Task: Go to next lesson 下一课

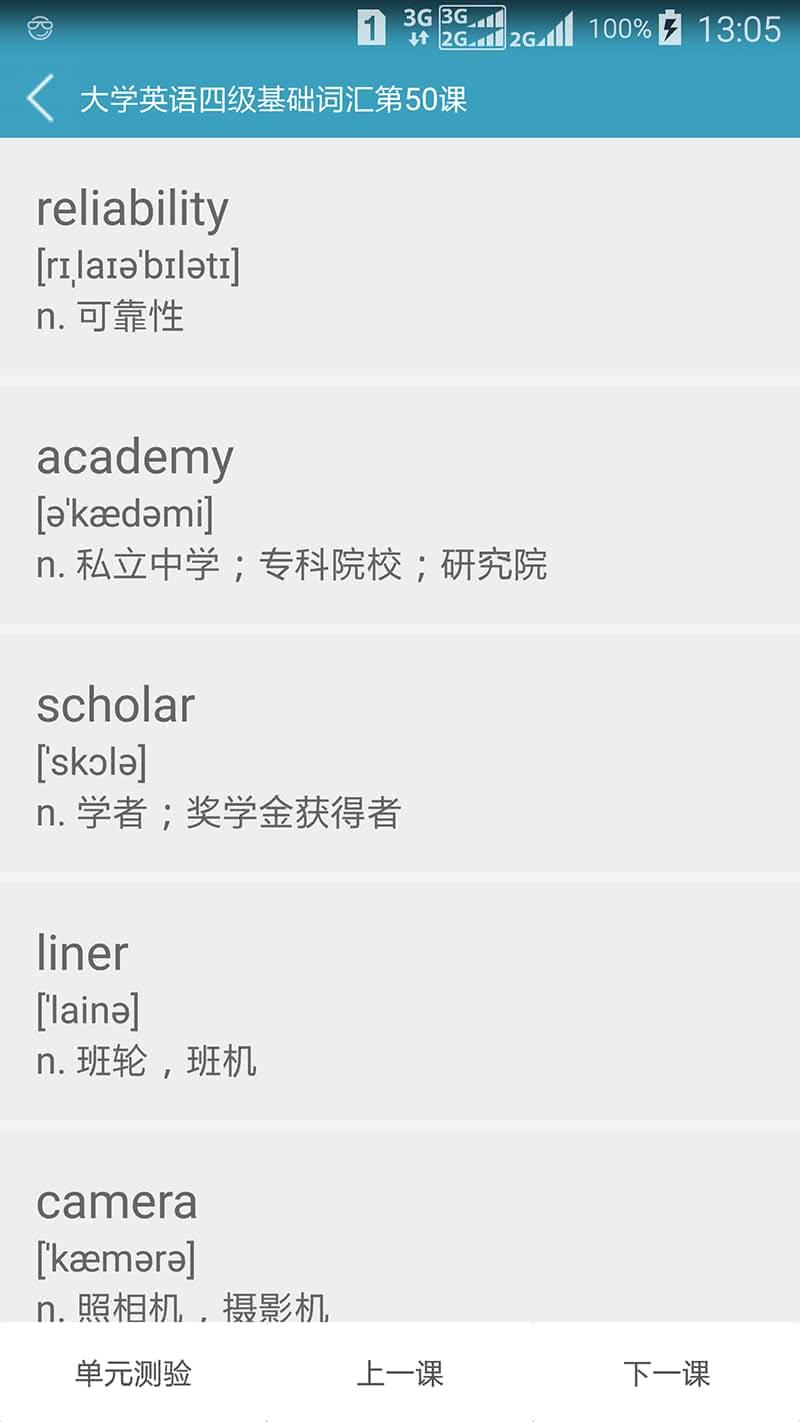Action: [x=666, y=1373]
